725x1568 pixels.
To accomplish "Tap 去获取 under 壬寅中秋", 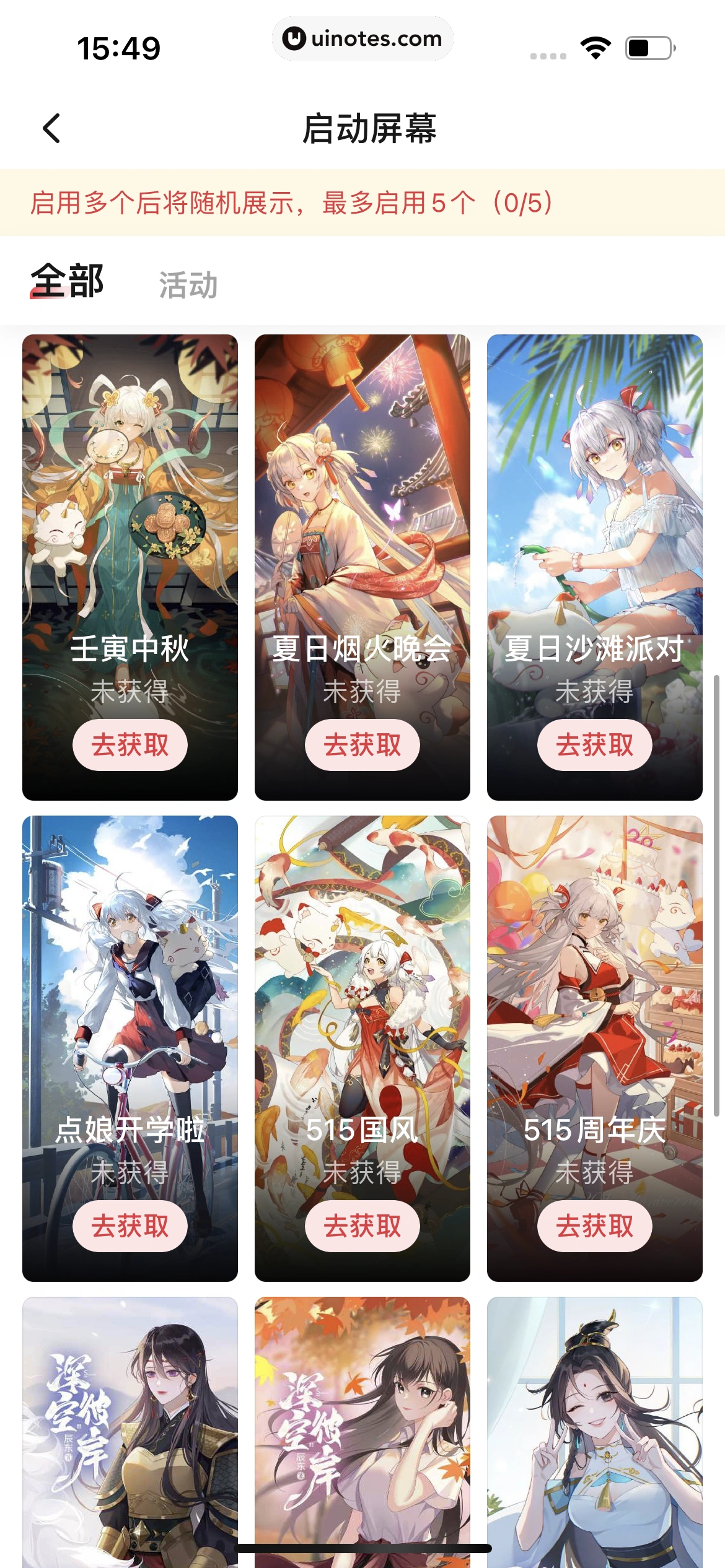I will click(130, 744).
